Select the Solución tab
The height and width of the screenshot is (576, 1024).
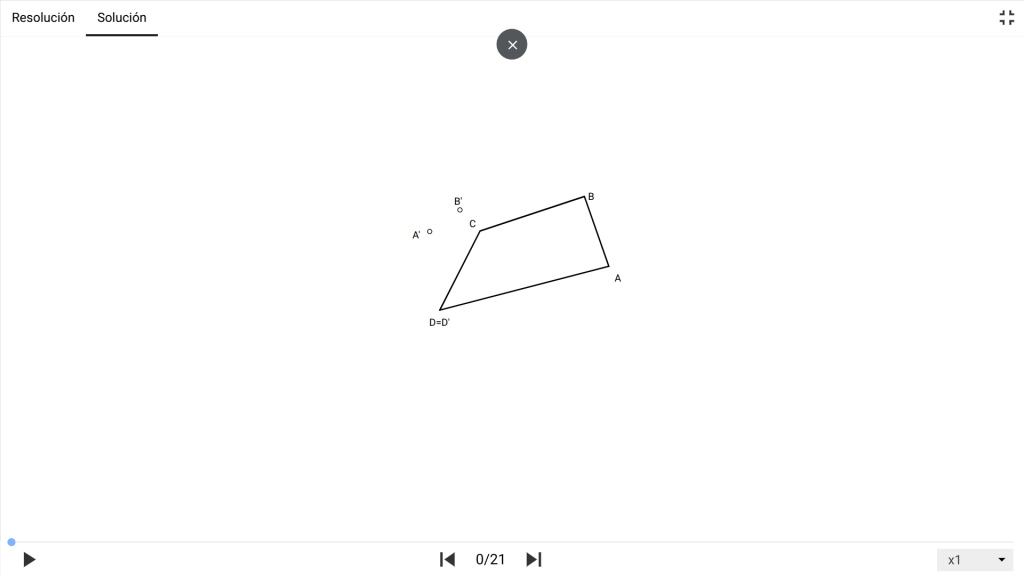(122, 18)
